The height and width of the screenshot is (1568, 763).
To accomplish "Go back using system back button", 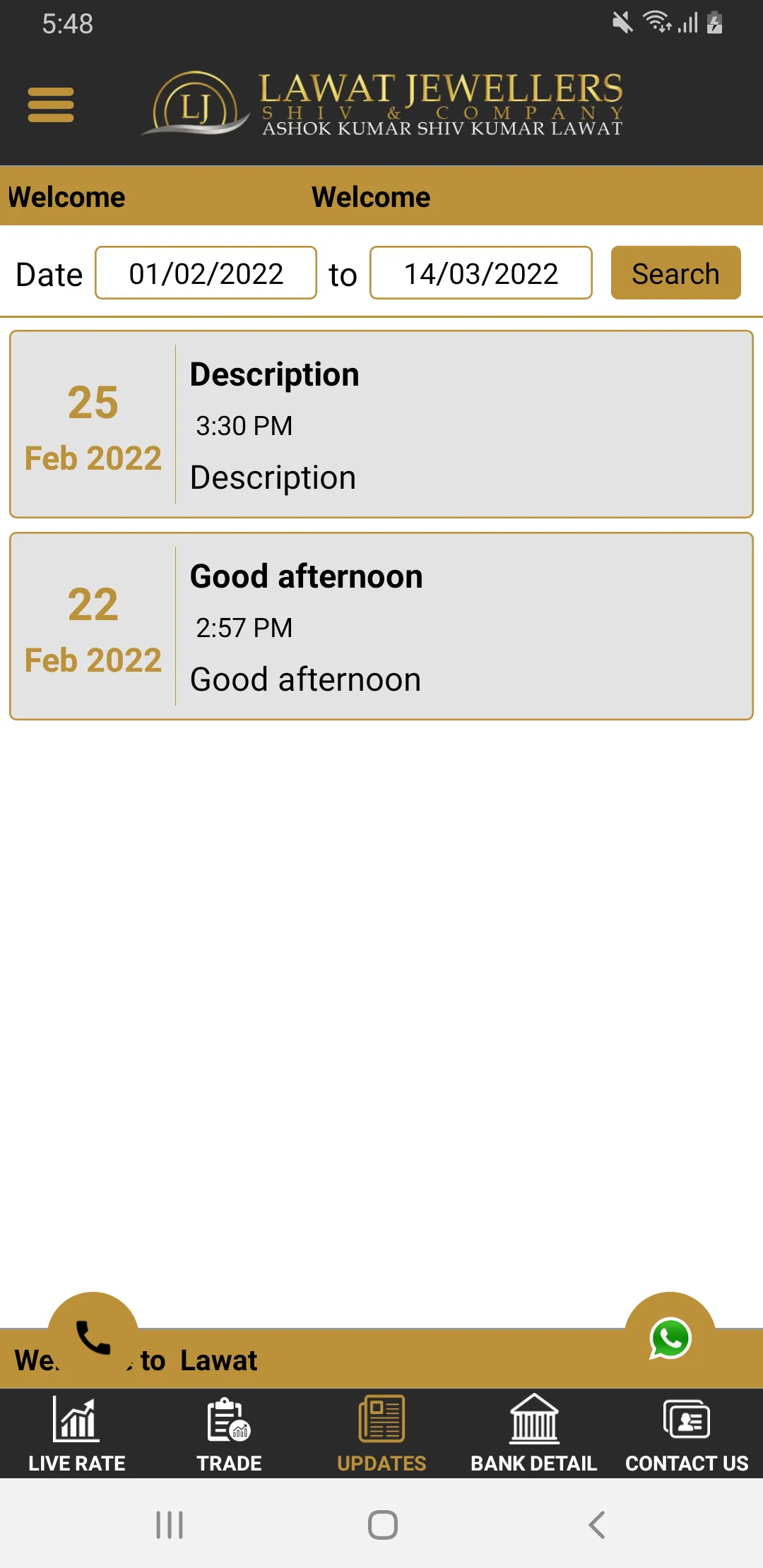I will coord(597,1525).
